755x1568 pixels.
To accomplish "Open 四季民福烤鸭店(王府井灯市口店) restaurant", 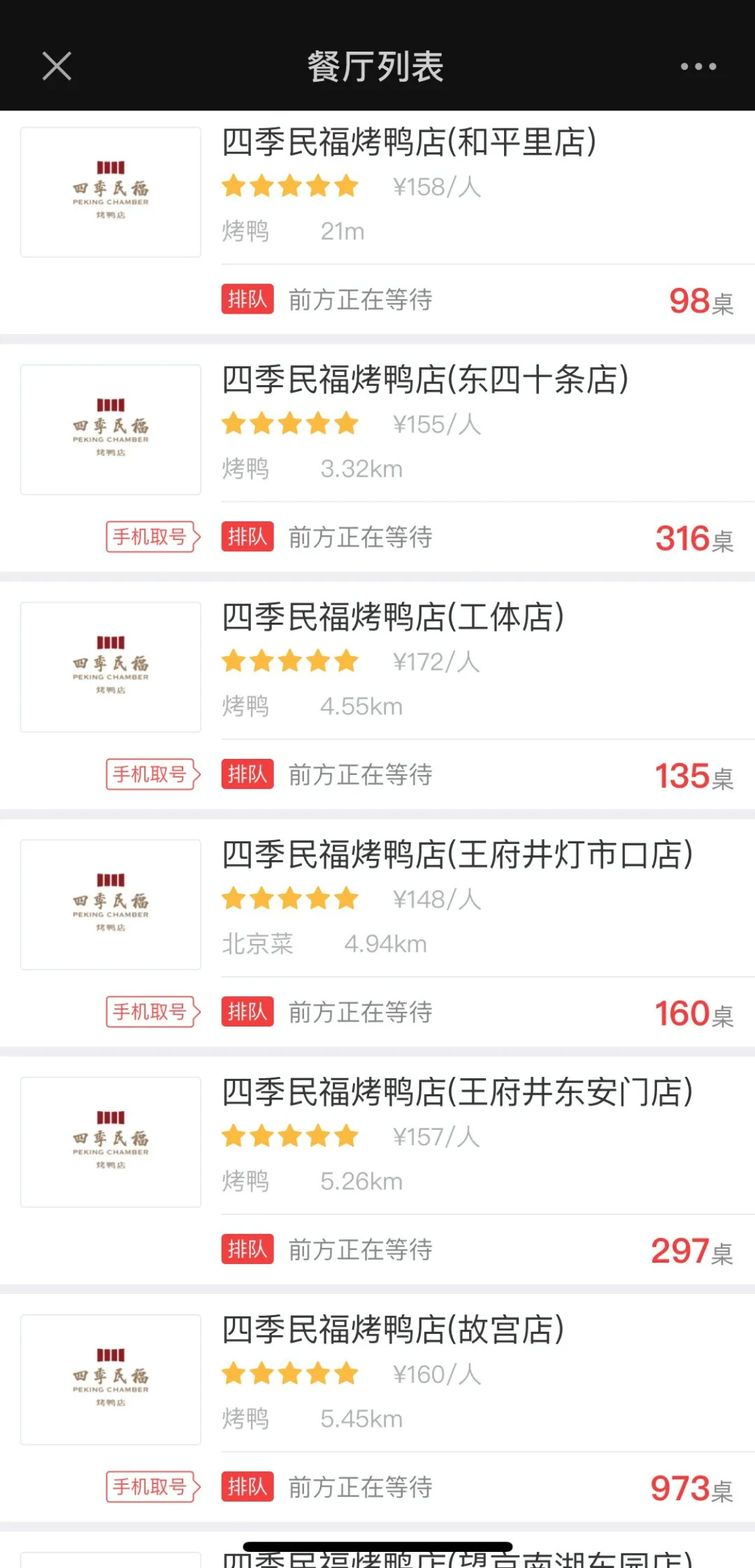I will [457, 855].
